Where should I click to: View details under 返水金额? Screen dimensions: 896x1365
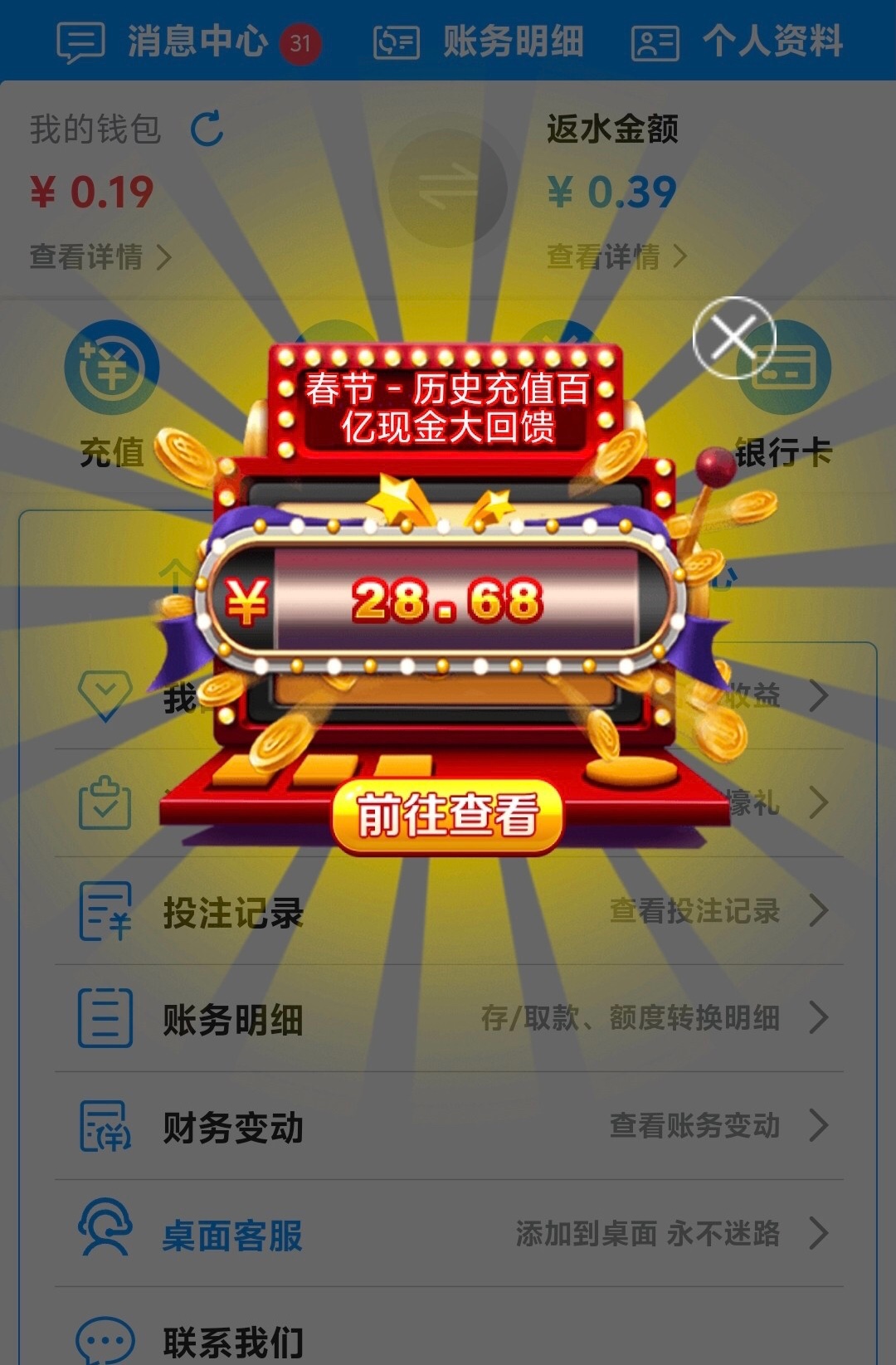click(x=616, y=256)
